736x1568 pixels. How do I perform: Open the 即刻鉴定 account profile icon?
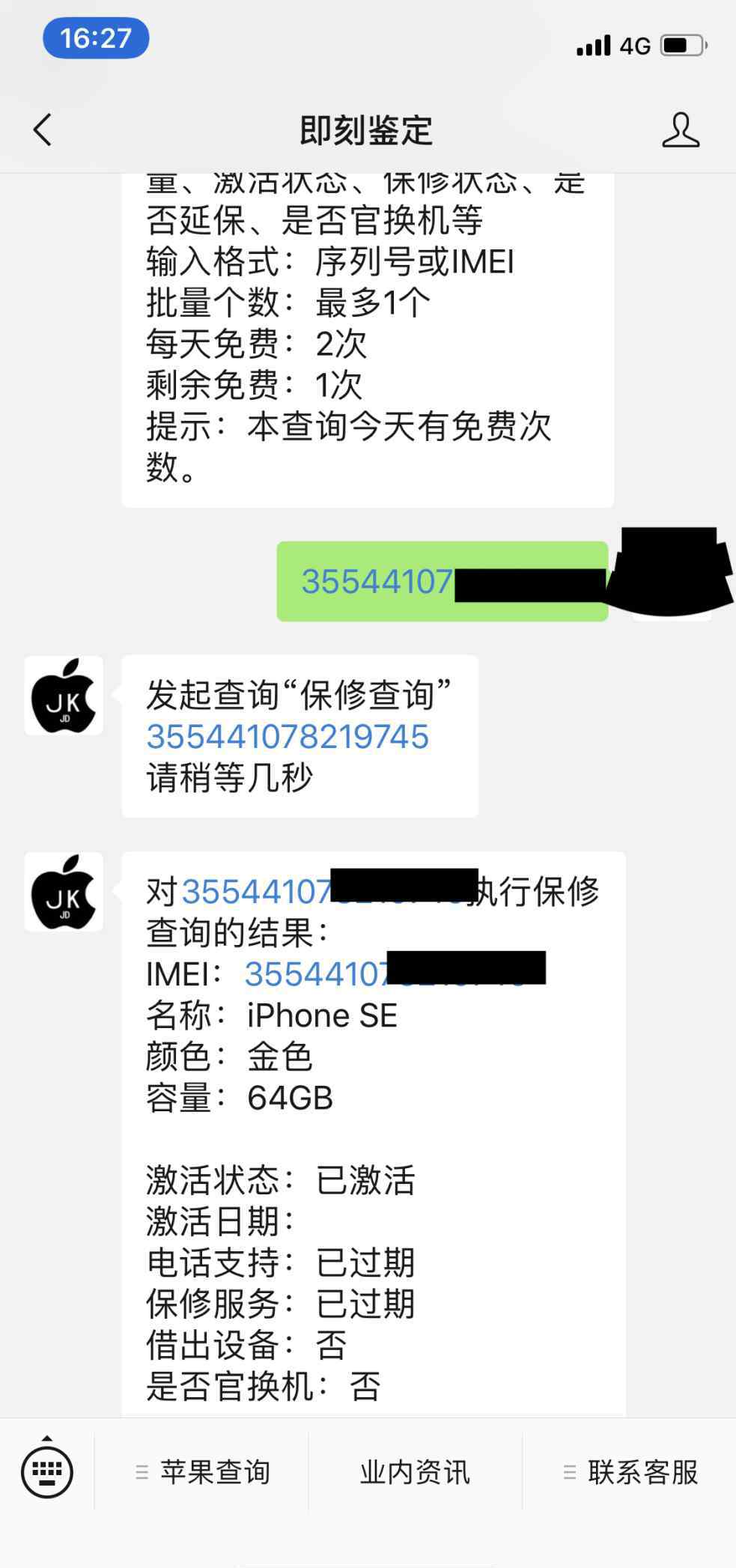click(x=680, y=130)
